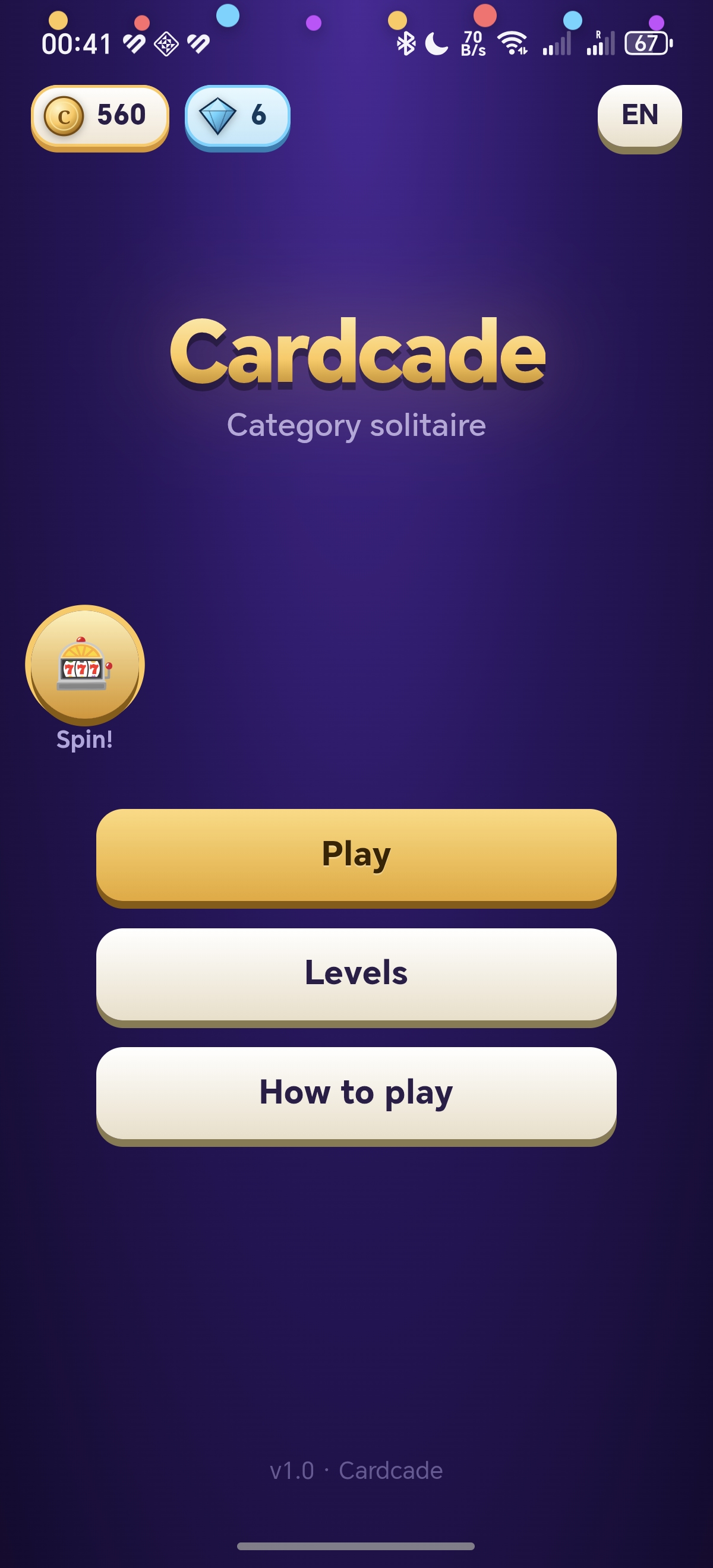Screen dimensions: 713x1568
Task: Open the 6 diamonds balance
Action: (238, 118)
